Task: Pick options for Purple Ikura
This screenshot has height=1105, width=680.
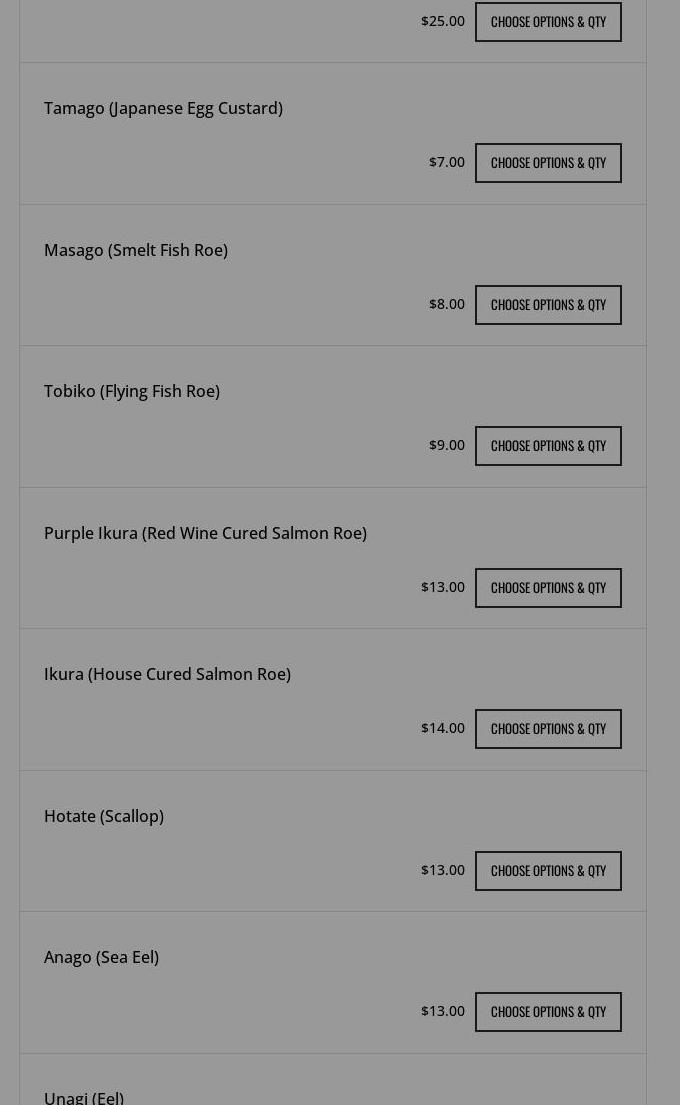Action: point(548,588)
